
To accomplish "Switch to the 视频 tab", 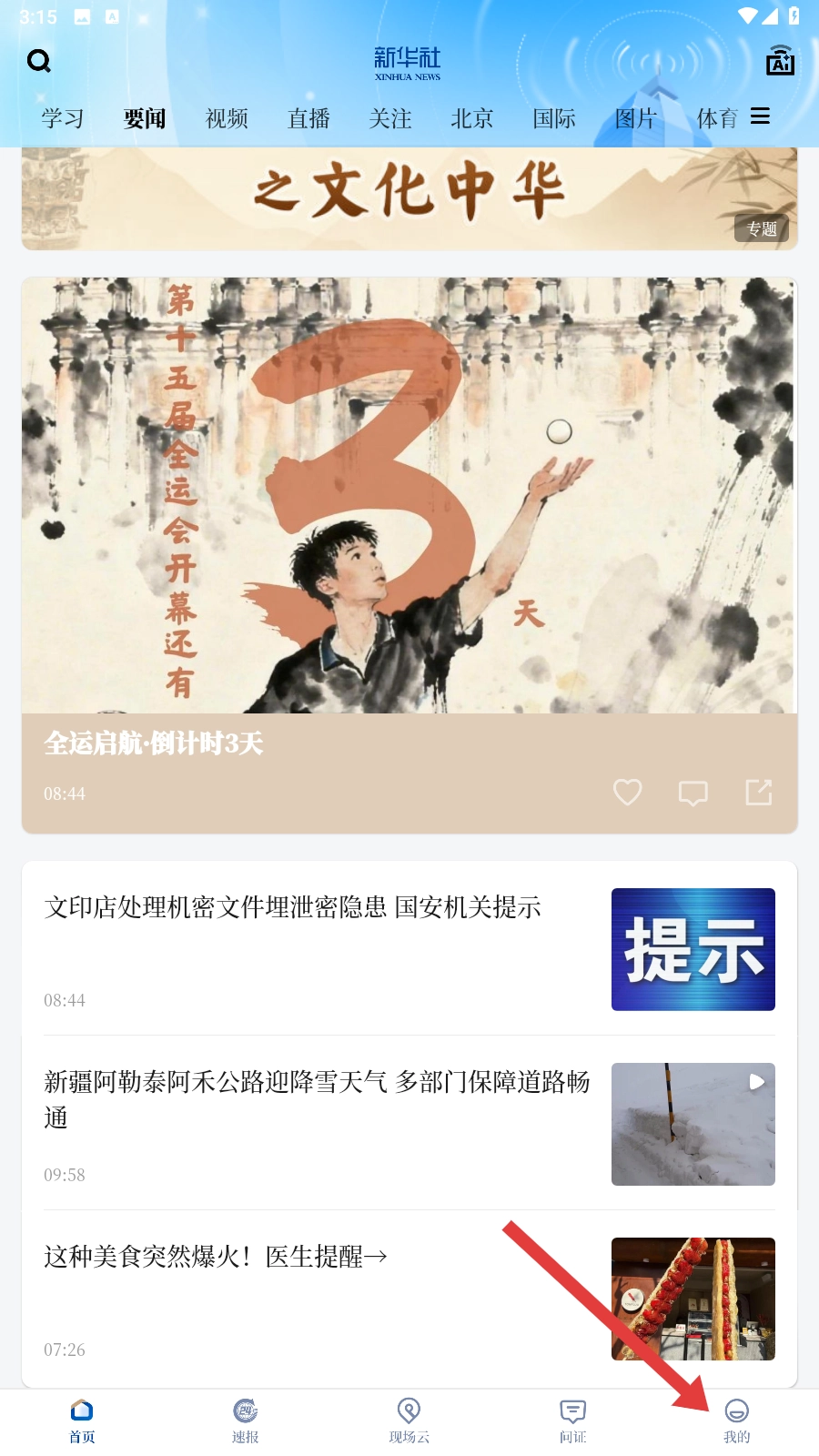I will (227, 118).
